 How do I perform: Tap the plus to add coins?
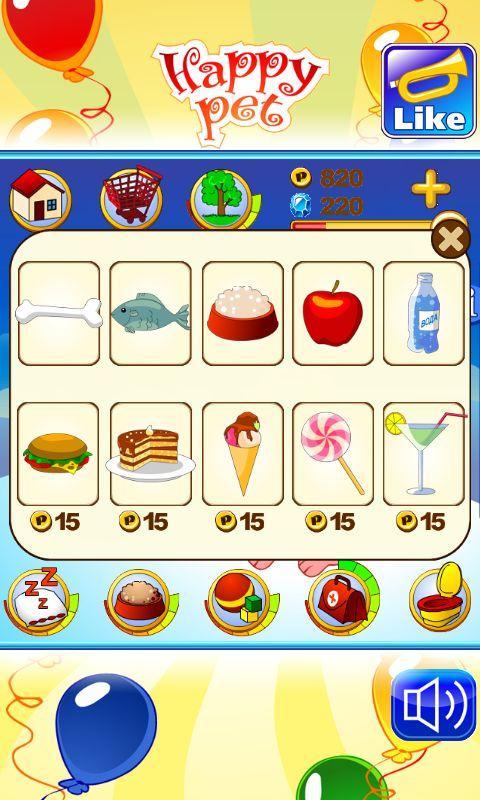point(431,188)
